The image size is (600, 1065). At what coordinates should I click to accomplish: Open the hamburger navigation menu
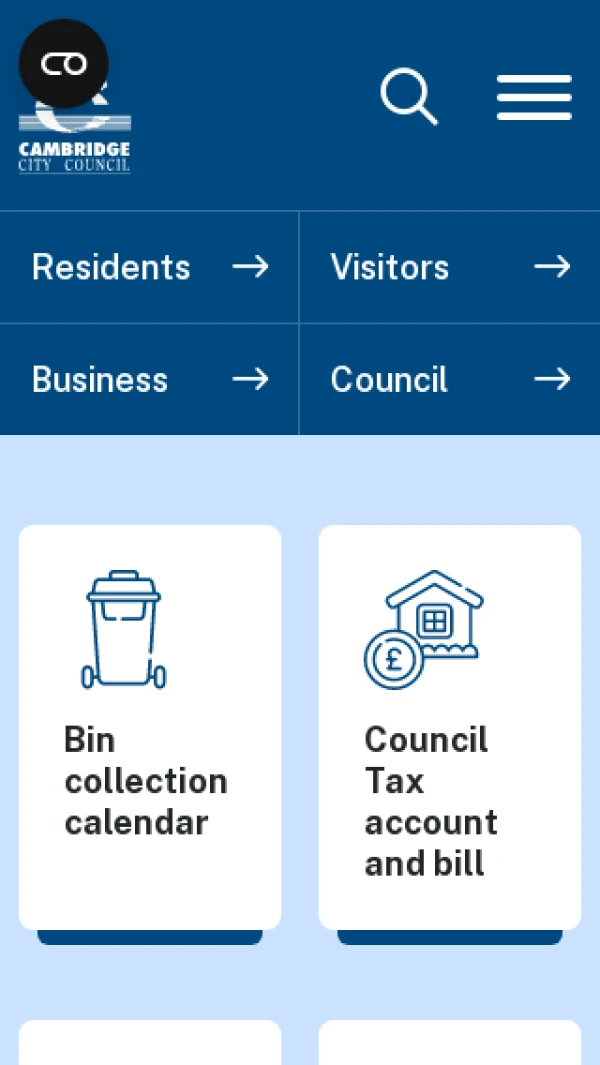pos(534,97)
